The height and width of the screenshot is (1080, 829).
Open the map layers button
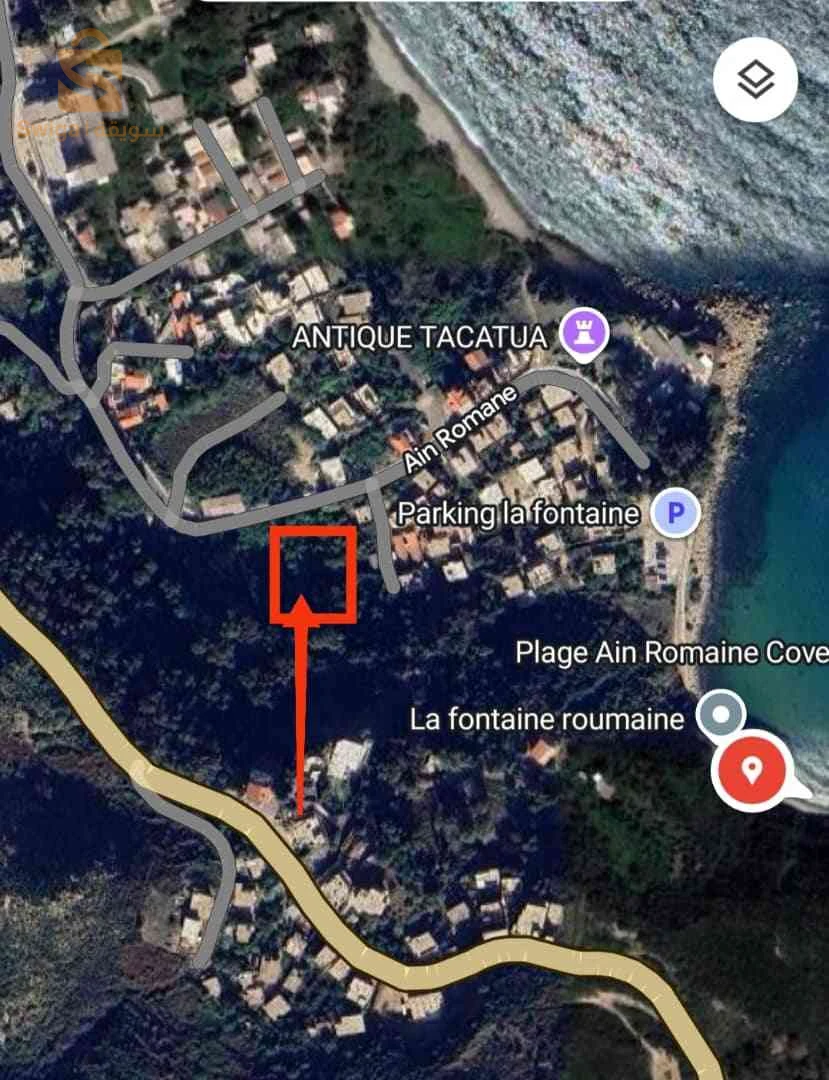[x=755, y=80]
